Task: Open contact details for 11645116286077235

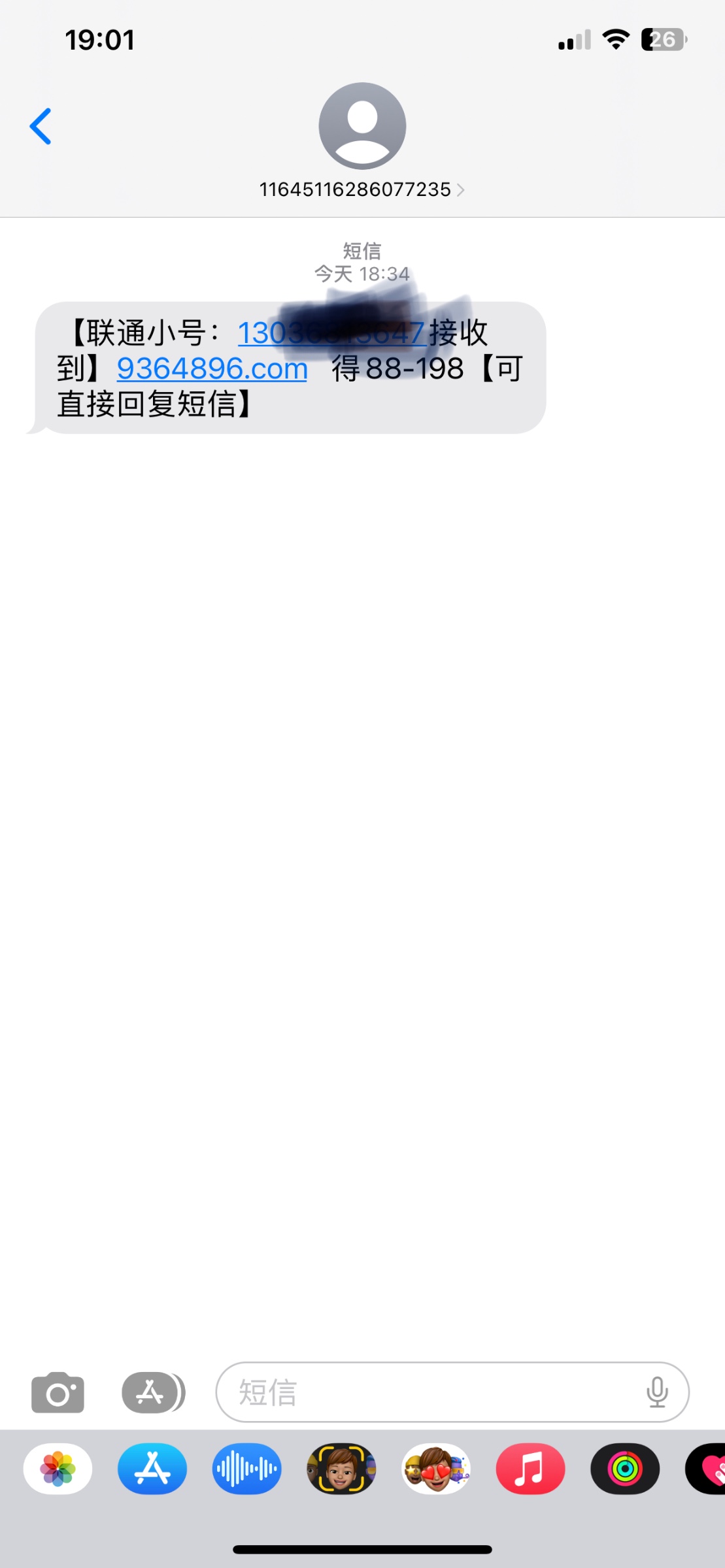Action: 362,189
